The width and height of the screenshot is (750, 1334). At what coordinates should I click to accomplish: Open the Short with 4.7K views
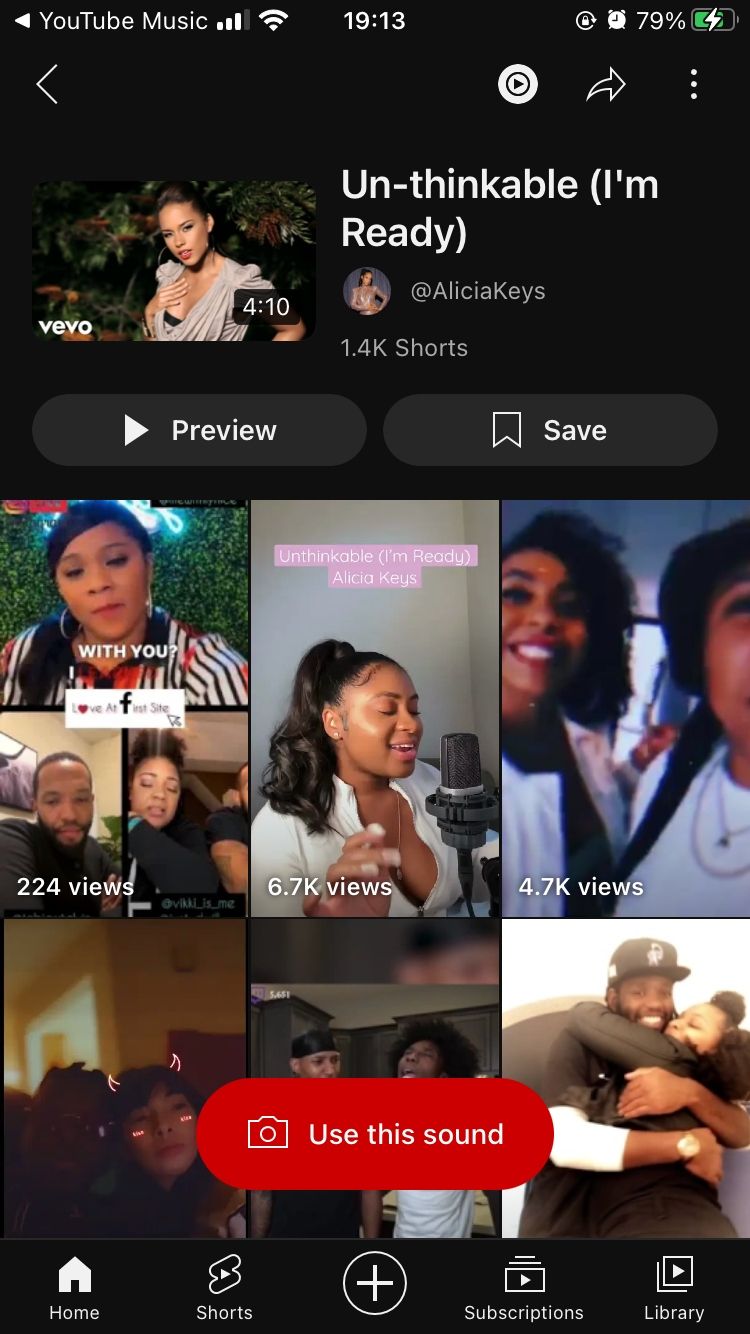pos(624,707)
